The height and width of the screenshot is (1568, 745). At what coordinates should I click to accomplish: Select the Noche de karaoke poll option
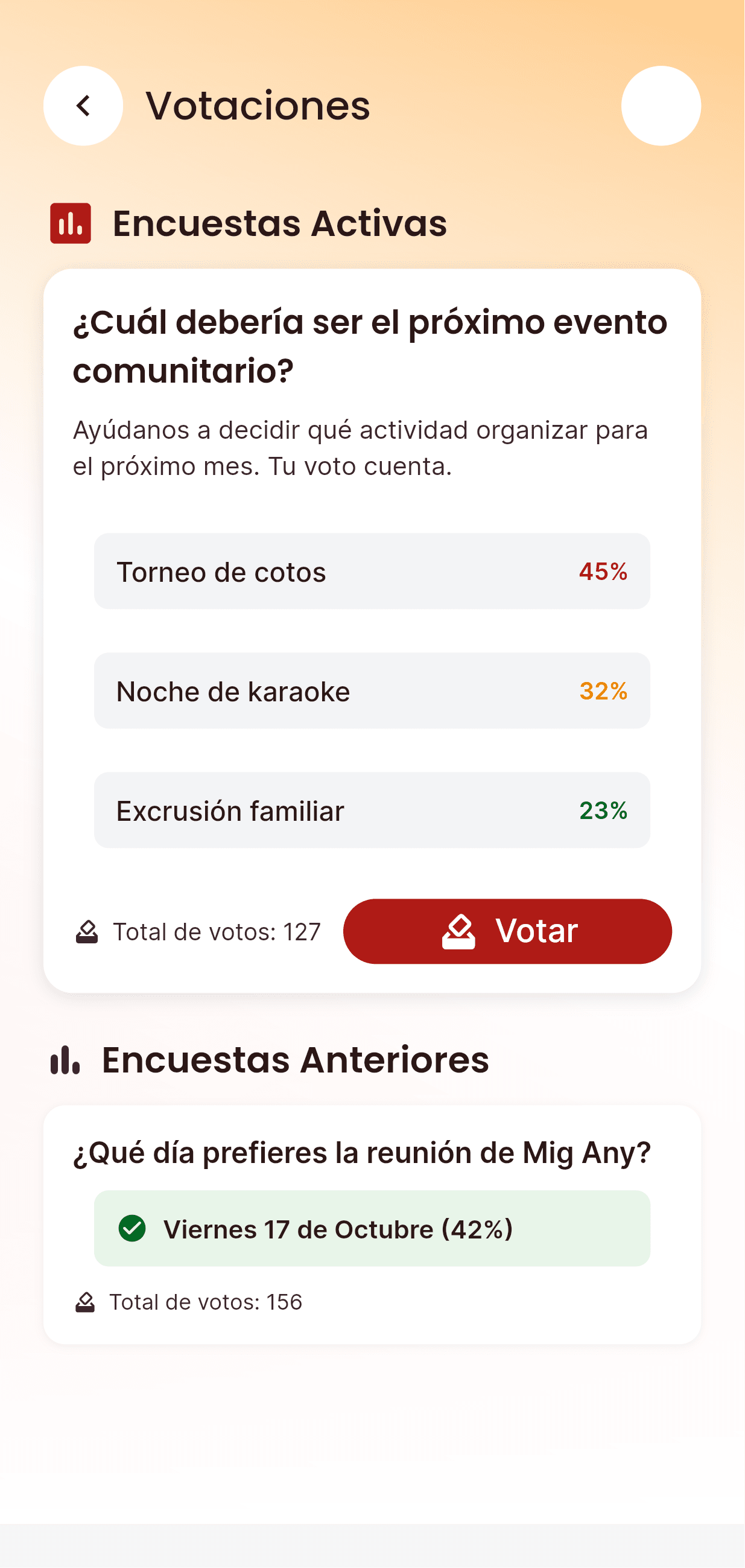pos(372,690)
